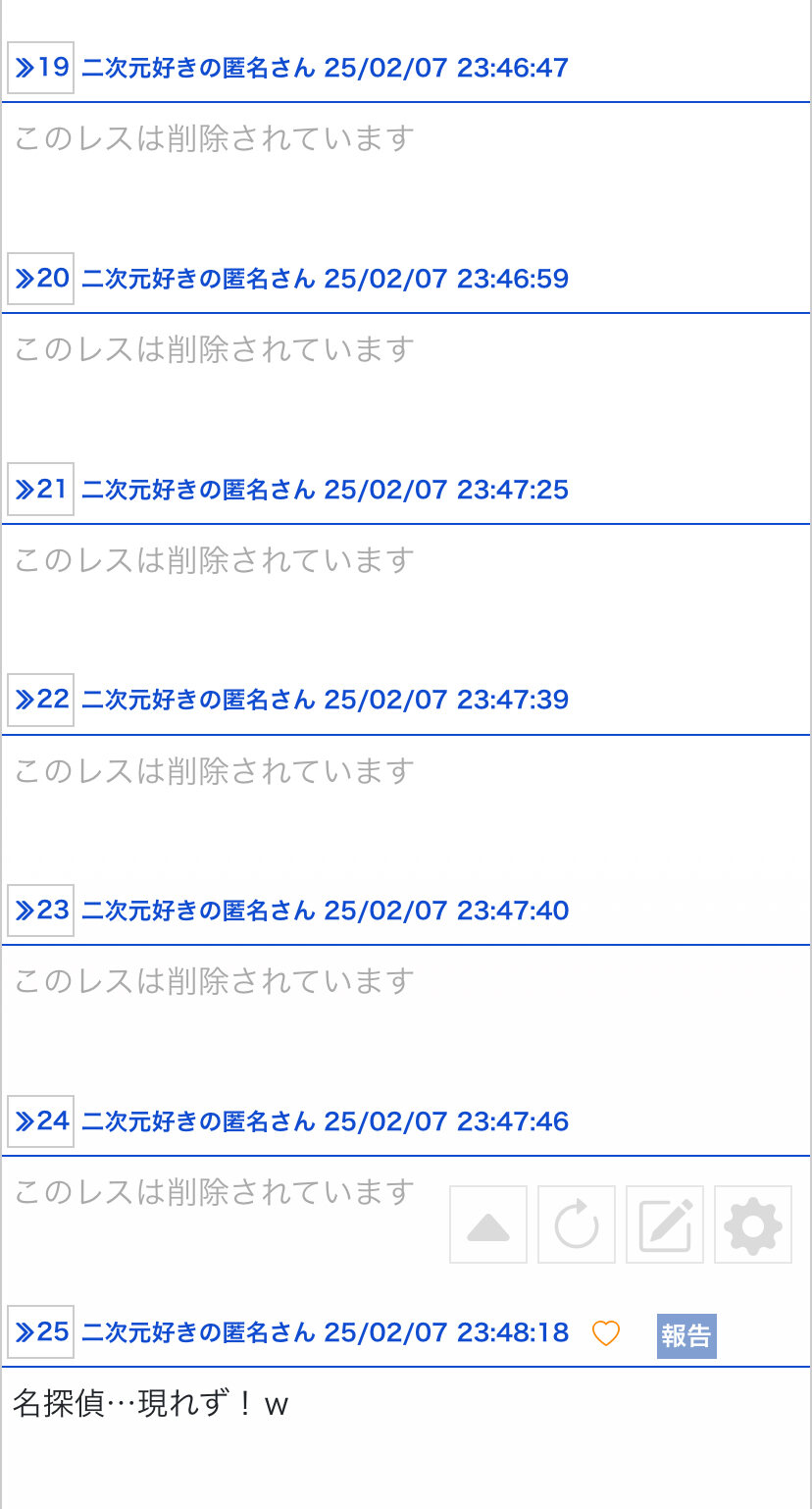This screenshot has height=1509, width=812.
Task: Choose the »22 post number link
Action: coord(41,700)
